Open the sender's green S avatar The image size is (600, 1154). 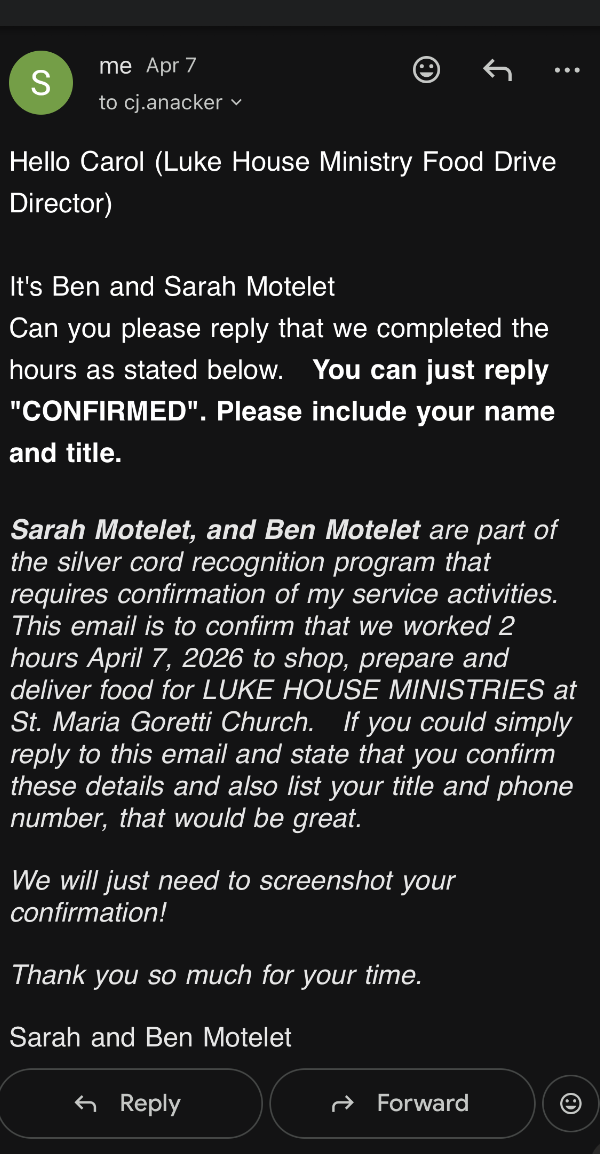coord(41,83)
